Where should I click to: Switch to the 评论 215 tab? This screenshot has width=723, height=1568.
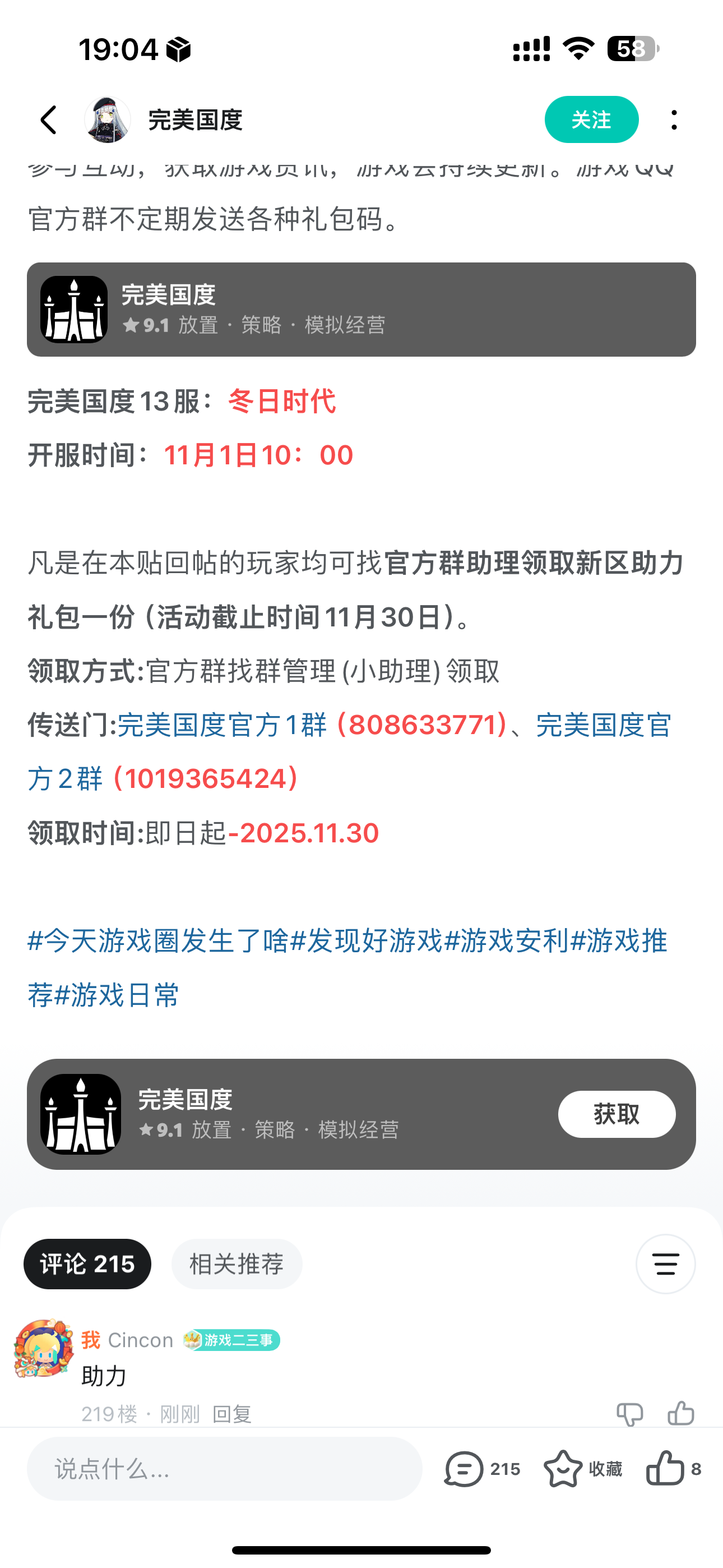pos(87,1263)
